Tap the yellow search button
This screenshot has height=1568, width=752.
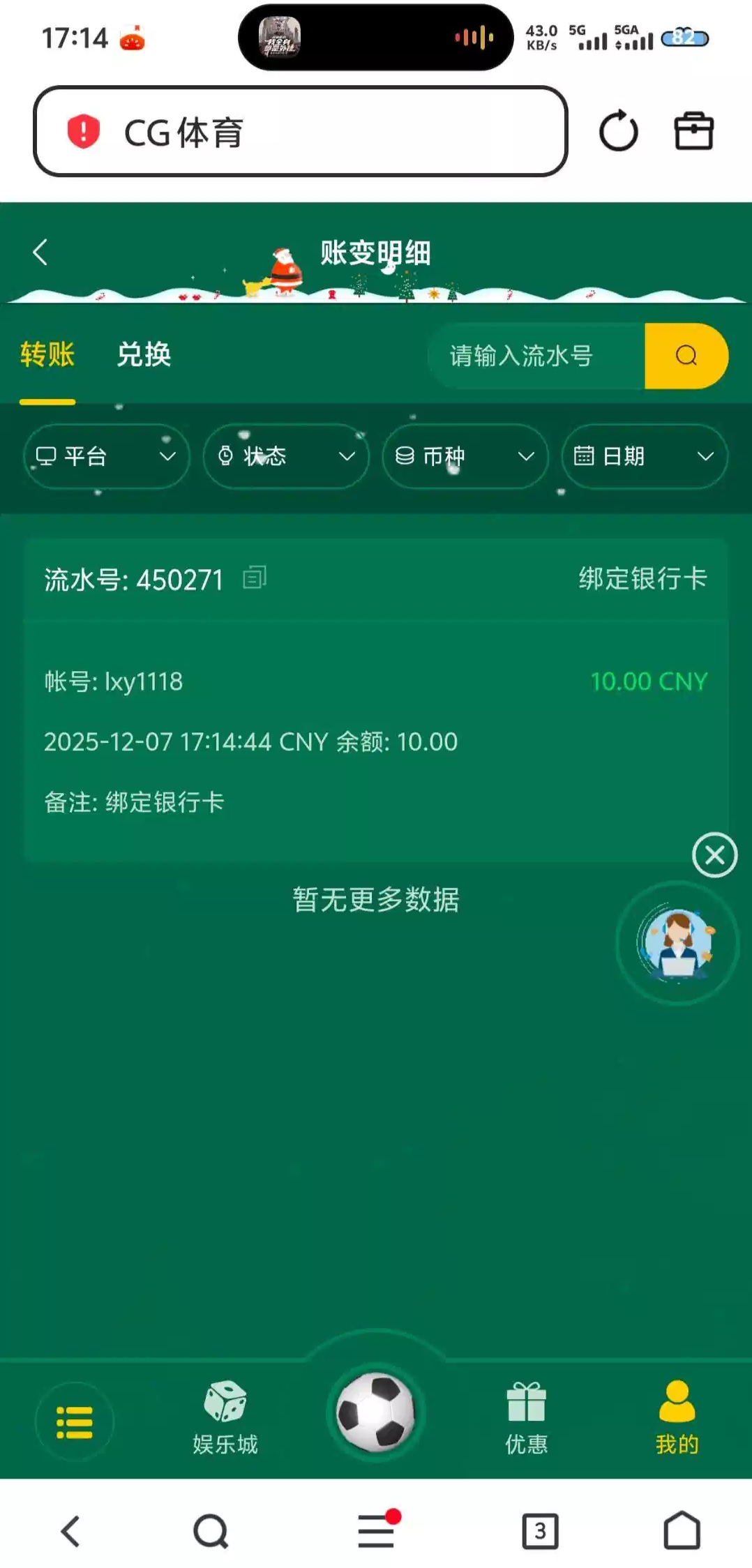(686, 356)
